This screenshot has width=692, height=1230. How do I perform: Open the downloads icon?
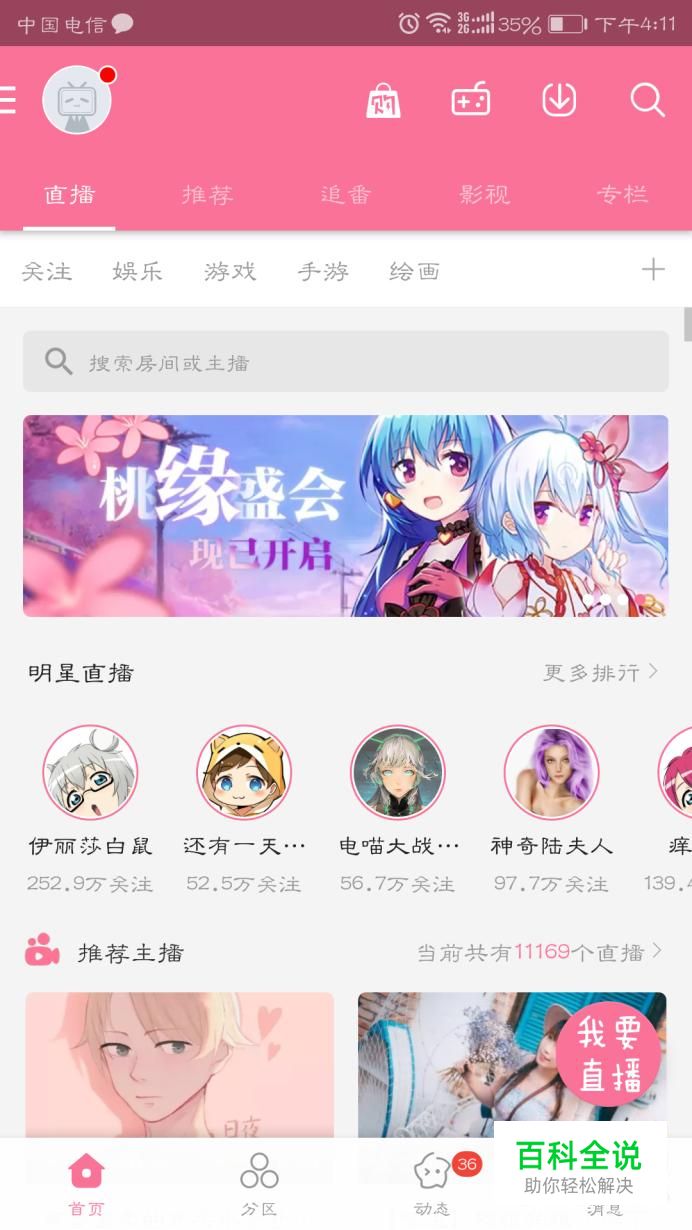559,100
